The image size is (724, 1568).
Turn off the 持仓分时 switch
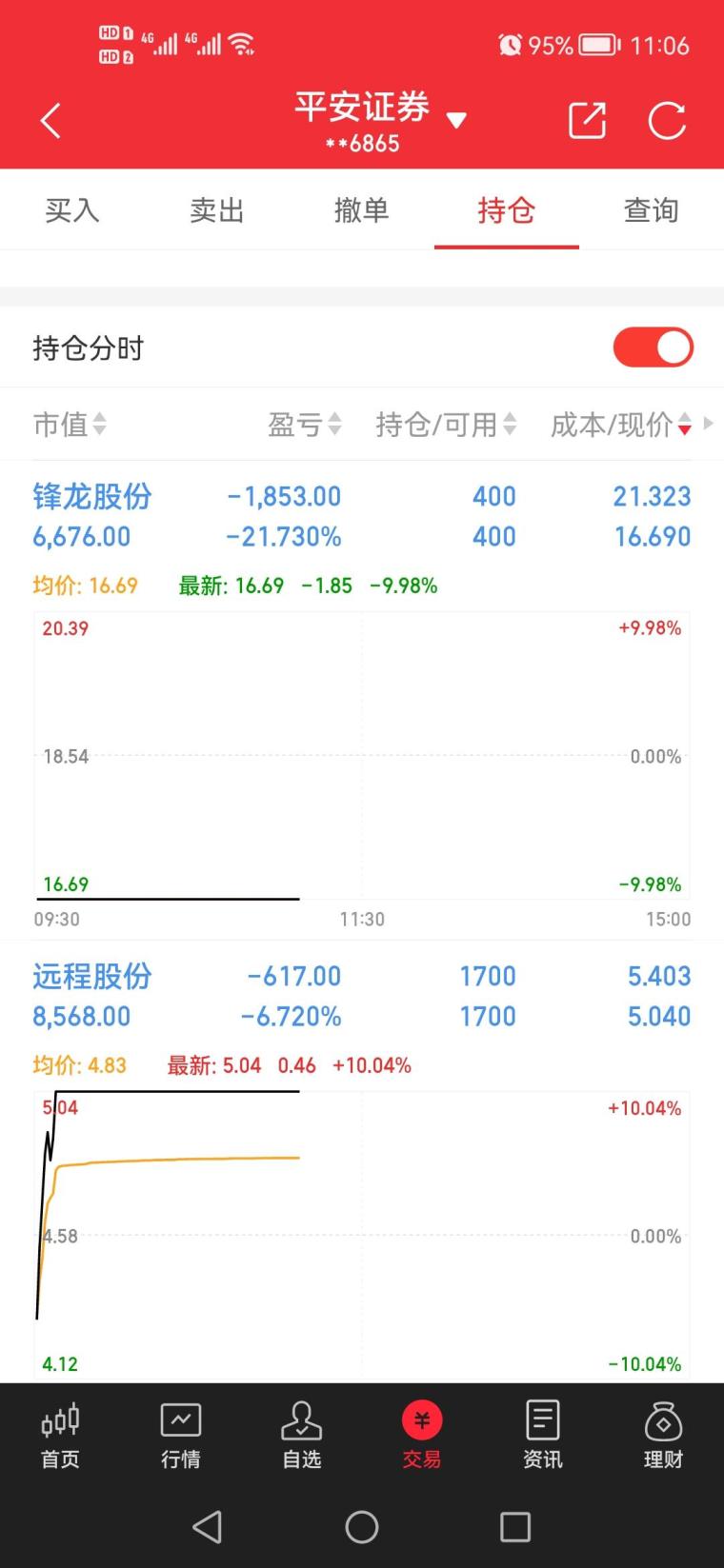coord(654,347)
